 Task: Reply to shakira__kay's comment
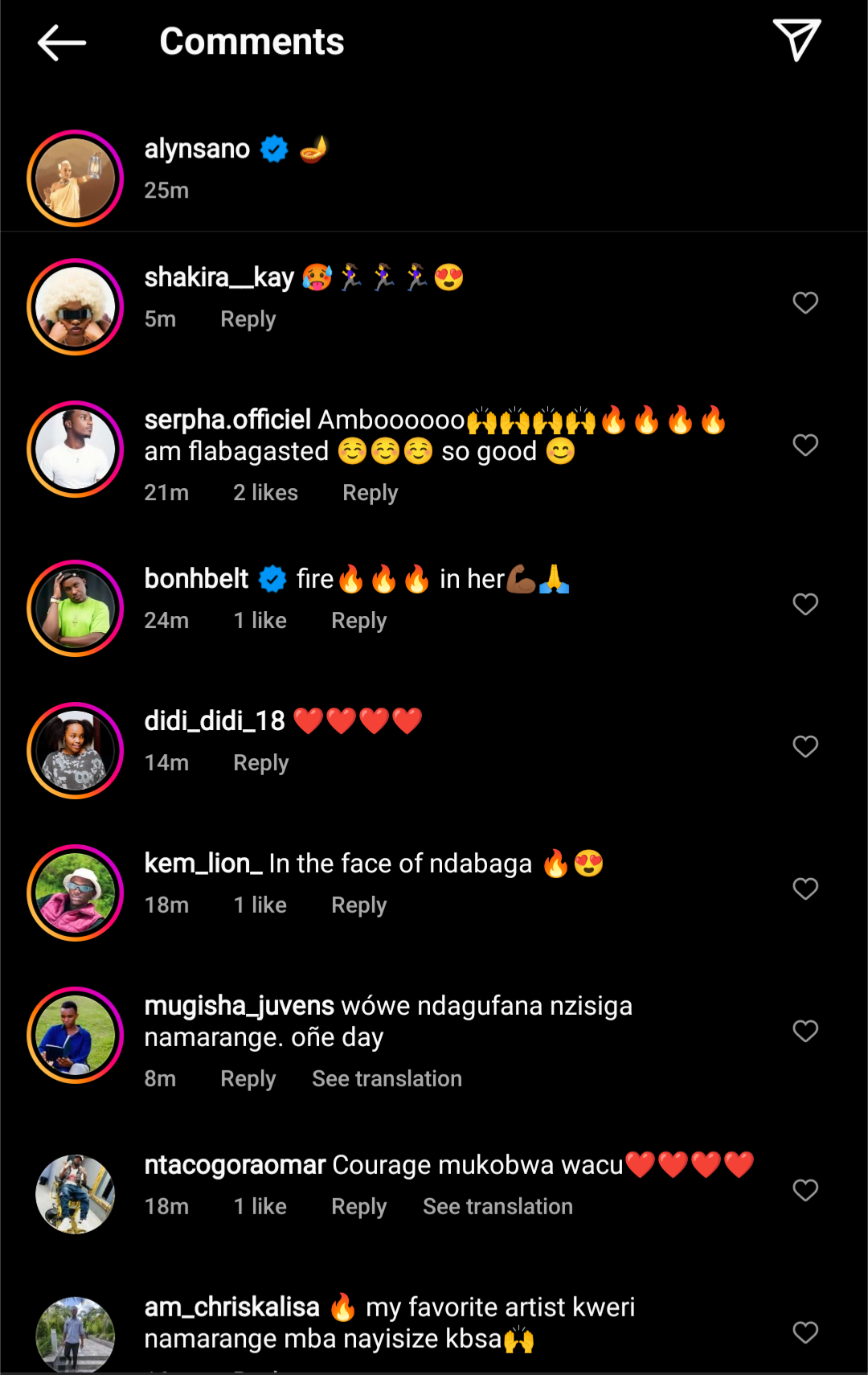click(x=248, y=319)
